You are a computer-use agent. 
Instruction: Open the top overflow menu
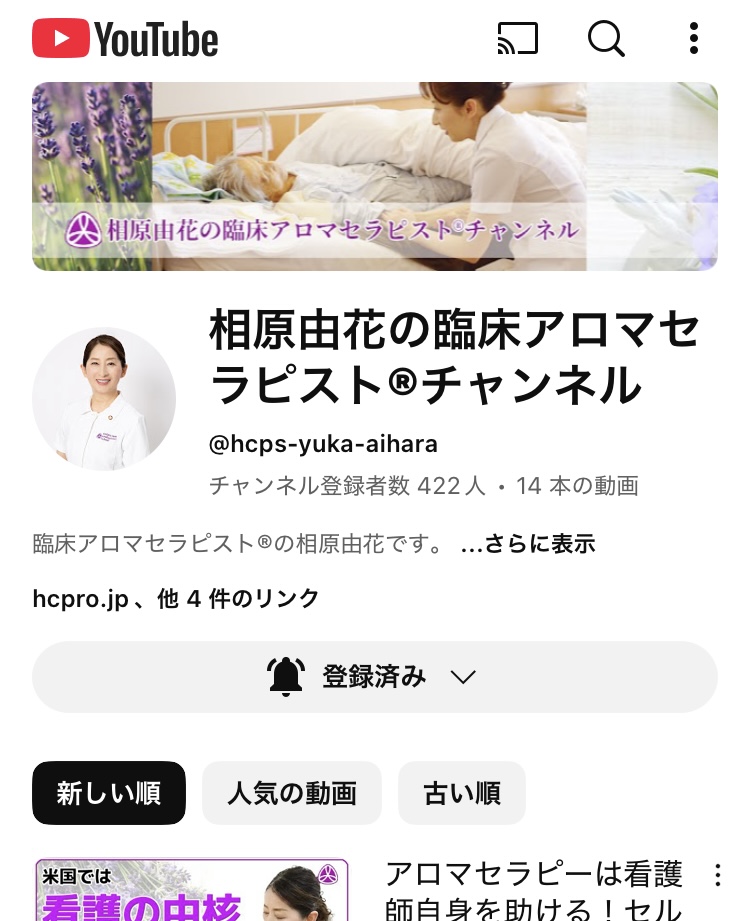pos(694,39)
